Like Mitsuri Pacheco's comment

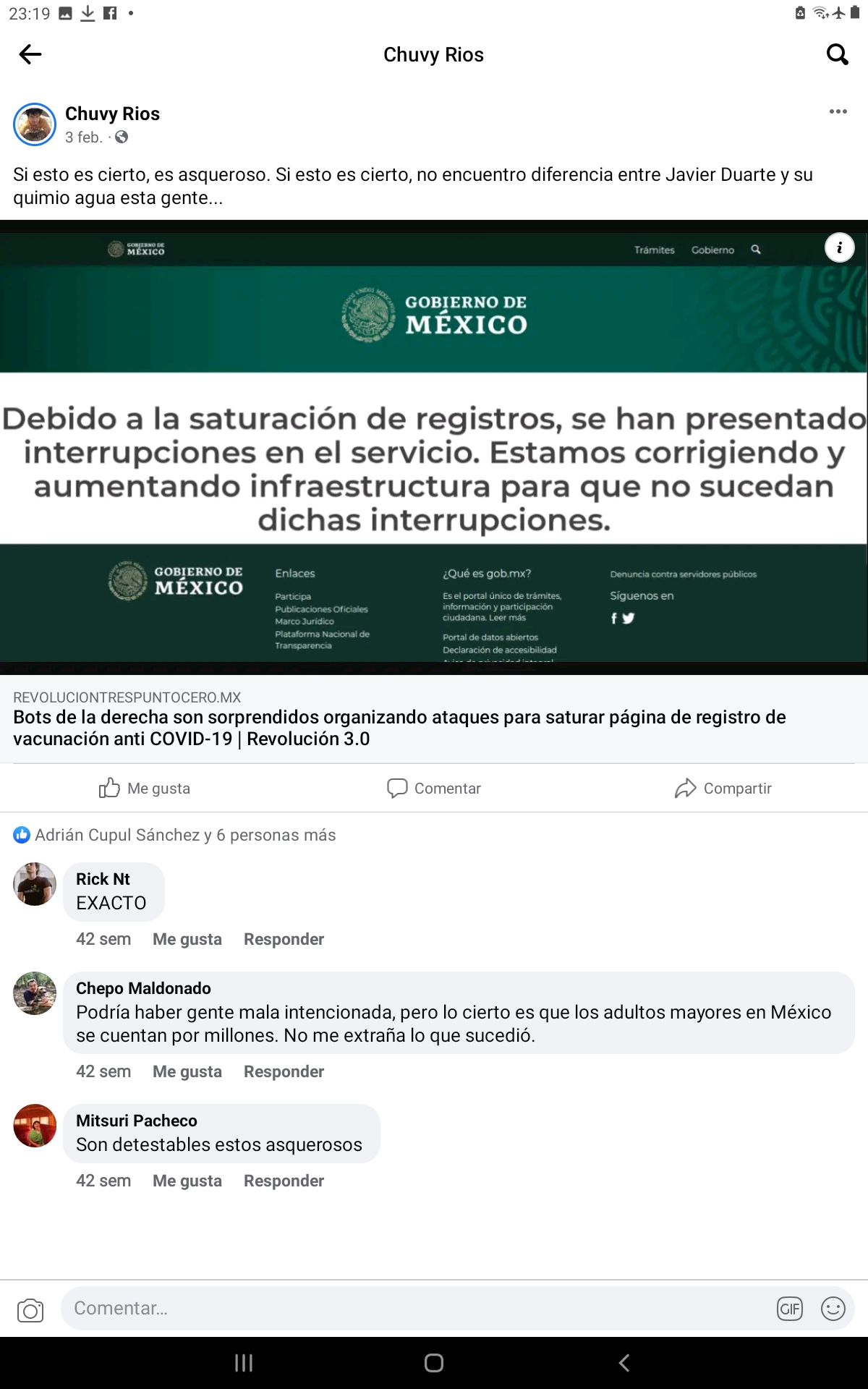[x=187, y=1181]
